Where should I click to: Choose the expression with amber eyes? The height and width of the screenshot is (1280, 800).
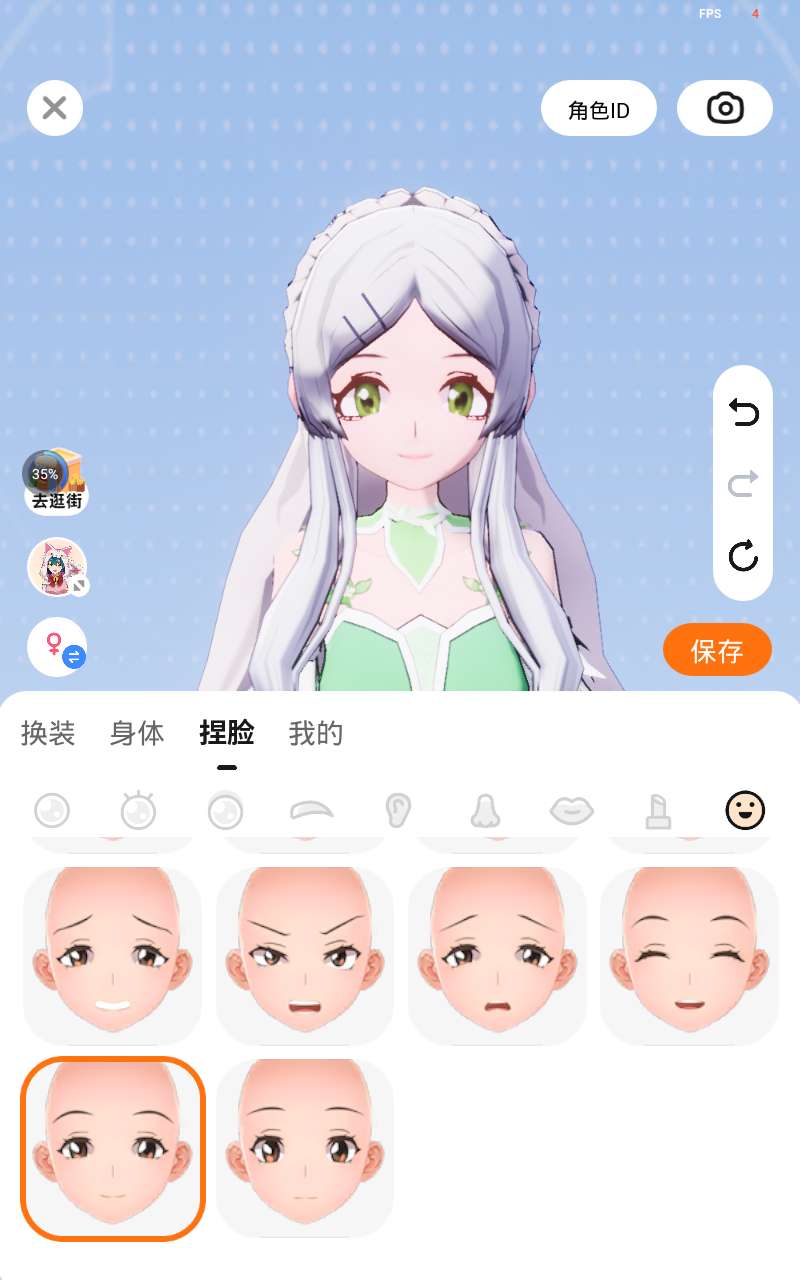[305, 1148]
